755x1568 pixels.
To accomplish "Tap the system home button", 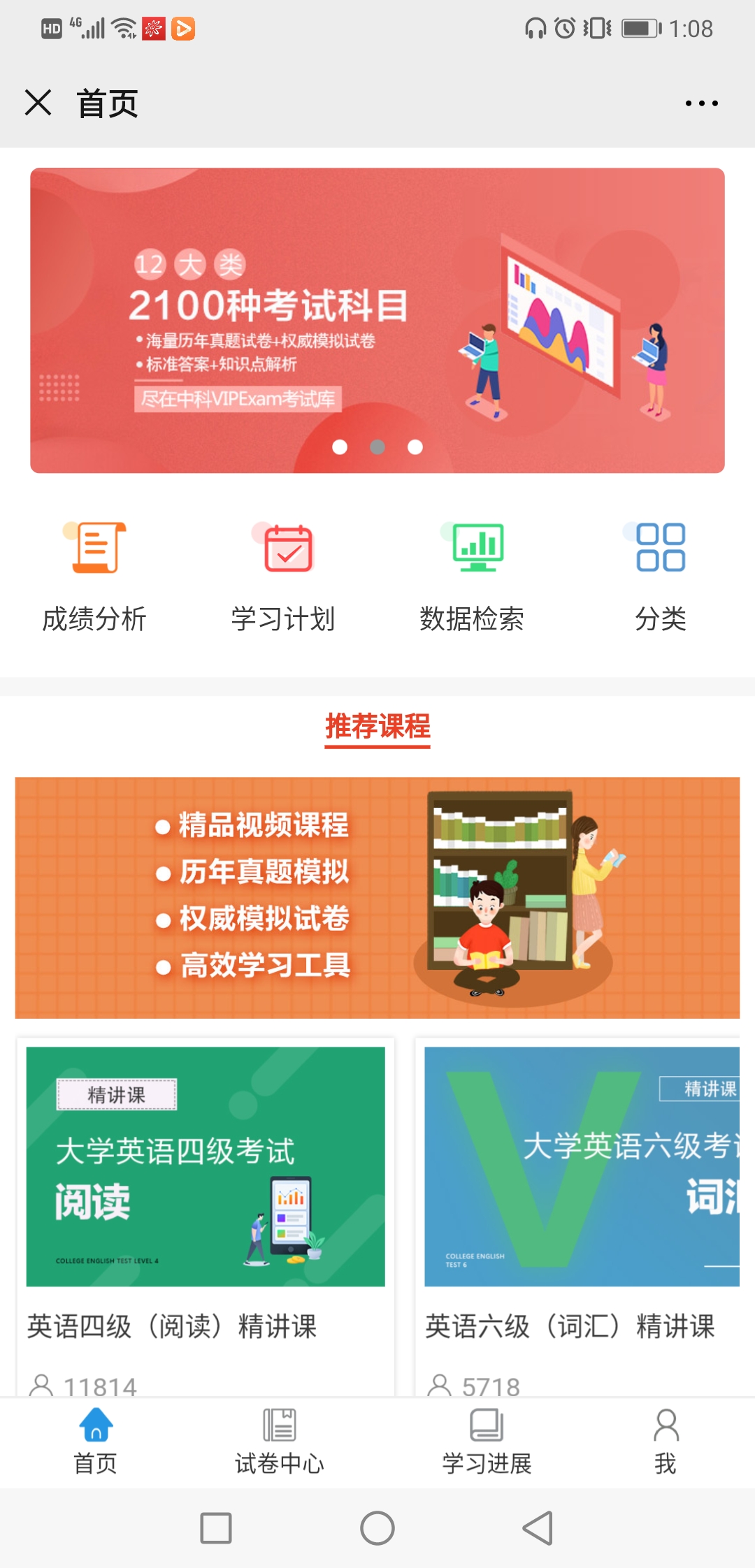I will (377, 1528).
